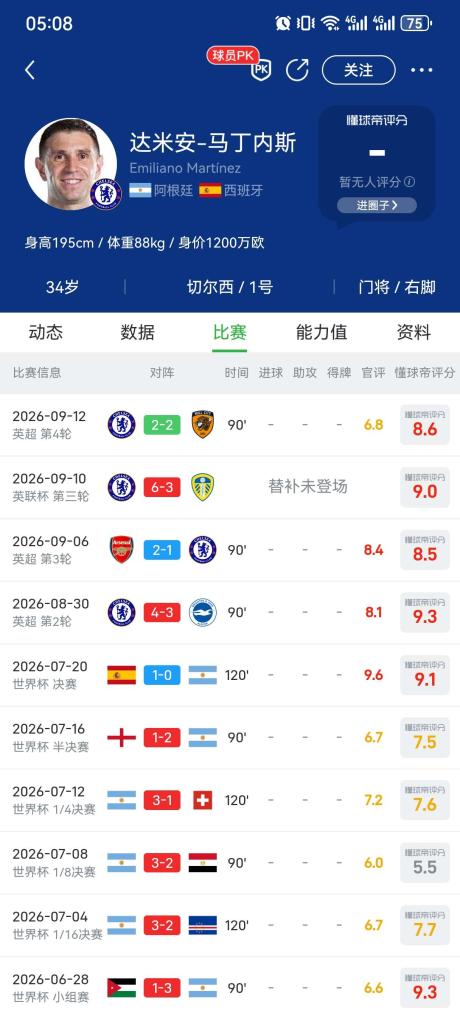The height and width of the screenshot is (1016, 460).
Task: Open the 2026-09-12 英超 第4轮 match
Action: tap(230, 425)
